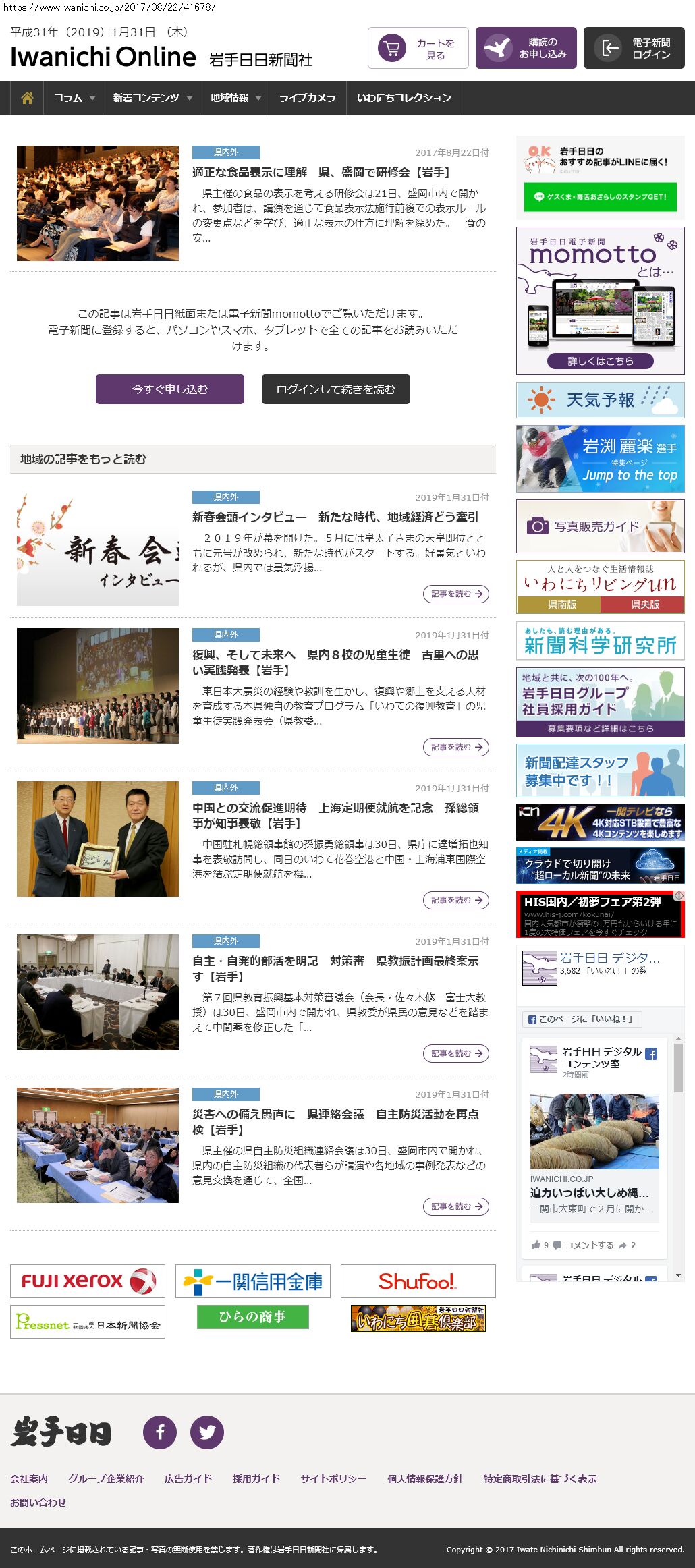Viewport: 695px width, 1568px height.
Task: Open the Facebook icon in footer
Action: 160,1432
